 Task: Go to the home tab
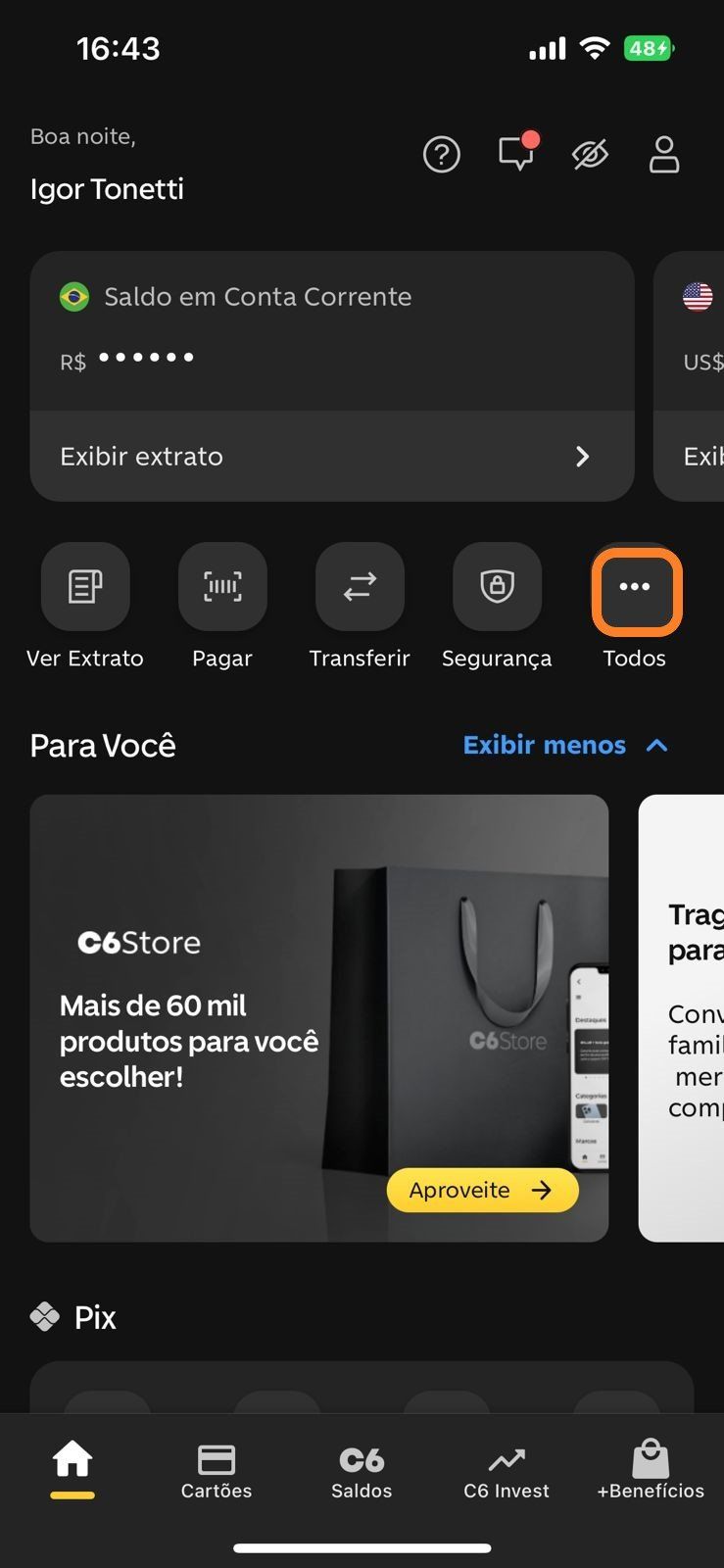[72, 1463]
